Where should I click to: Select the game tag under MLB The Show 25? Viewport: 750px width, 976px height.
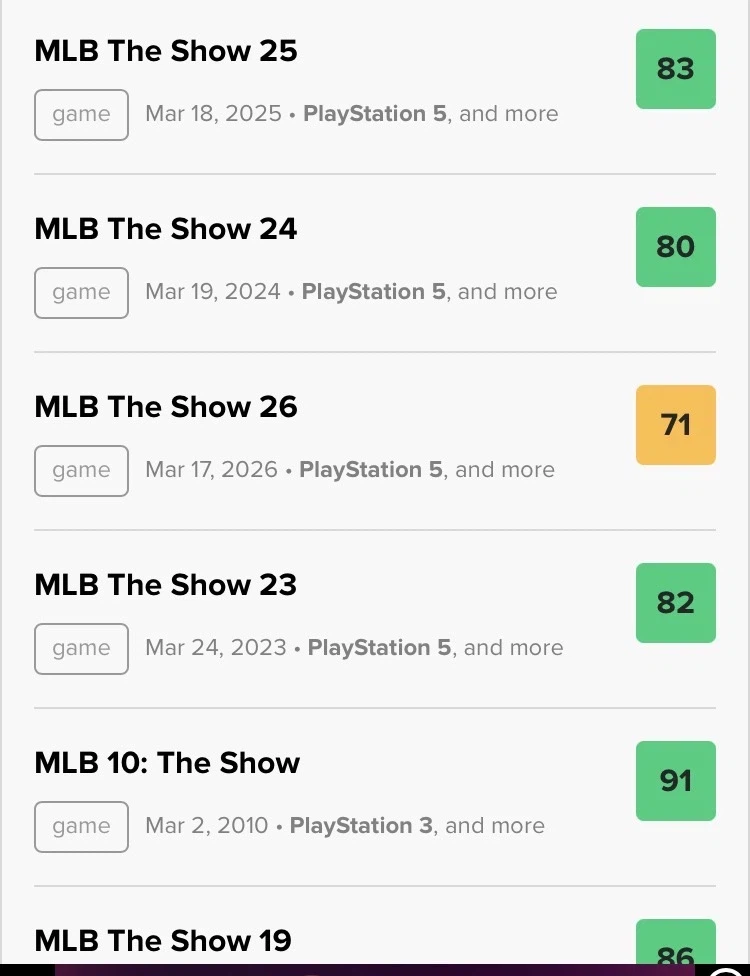click(x=81, y=114)
